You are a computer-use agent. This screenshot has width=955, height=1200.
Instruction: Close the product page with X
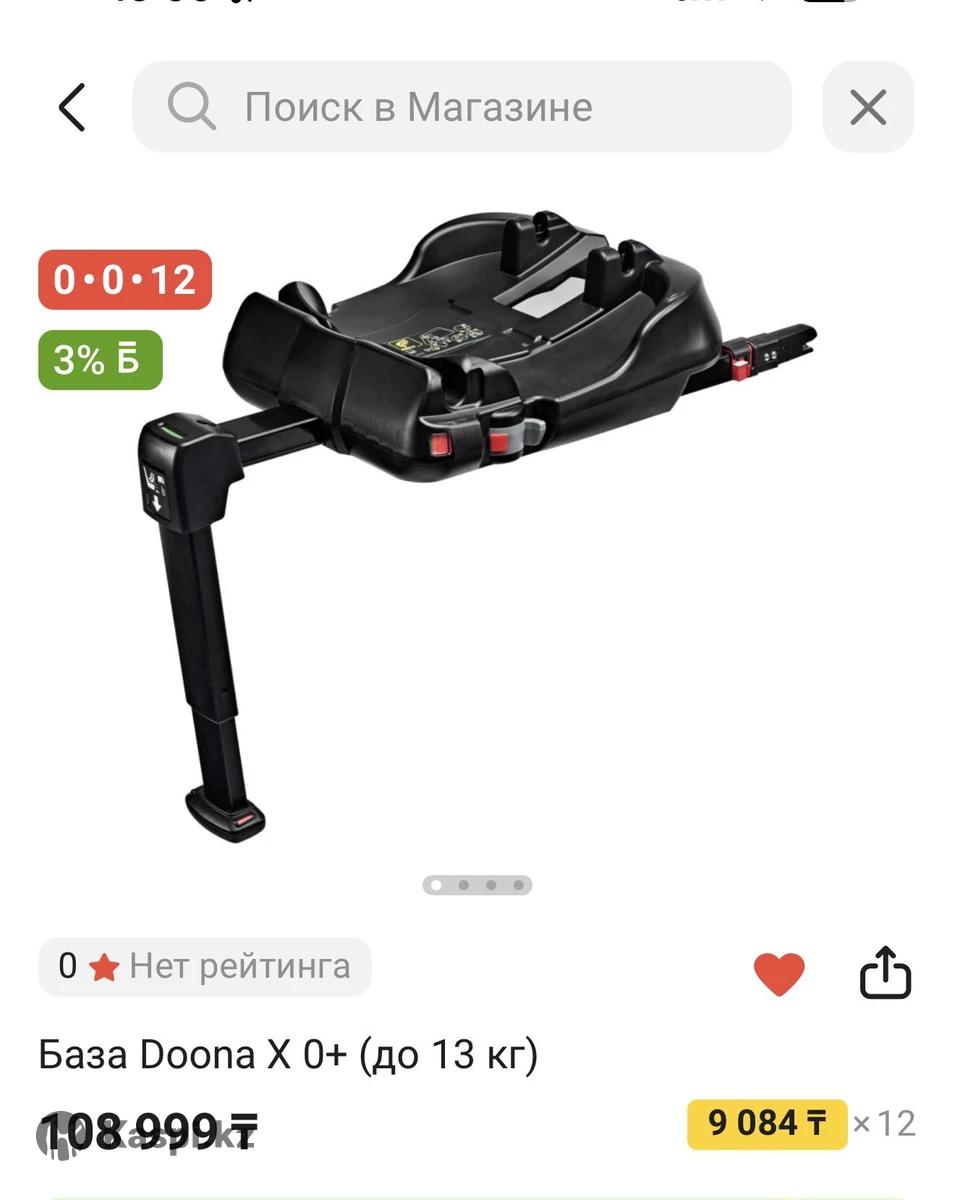click(x=867, y=107)
